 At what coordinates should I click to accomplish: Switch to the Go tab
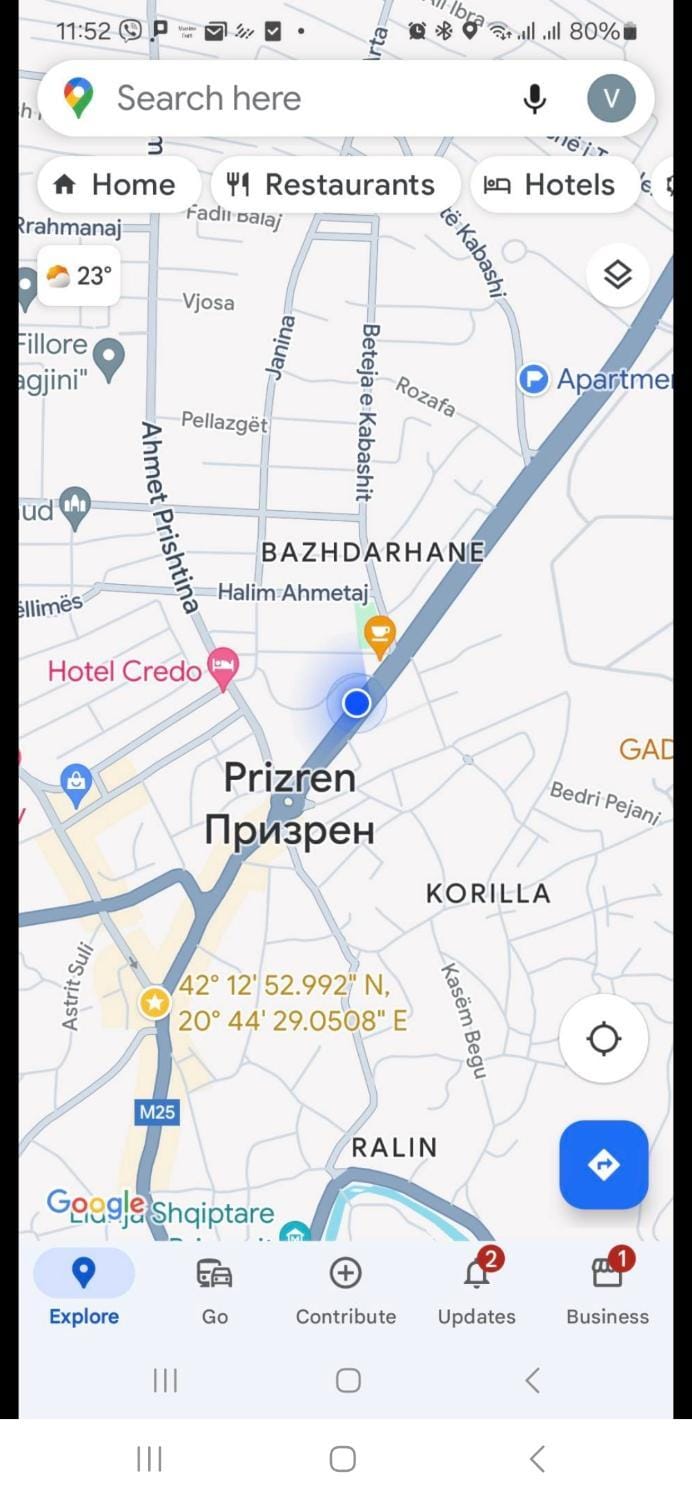click(x=215, y=1289)
